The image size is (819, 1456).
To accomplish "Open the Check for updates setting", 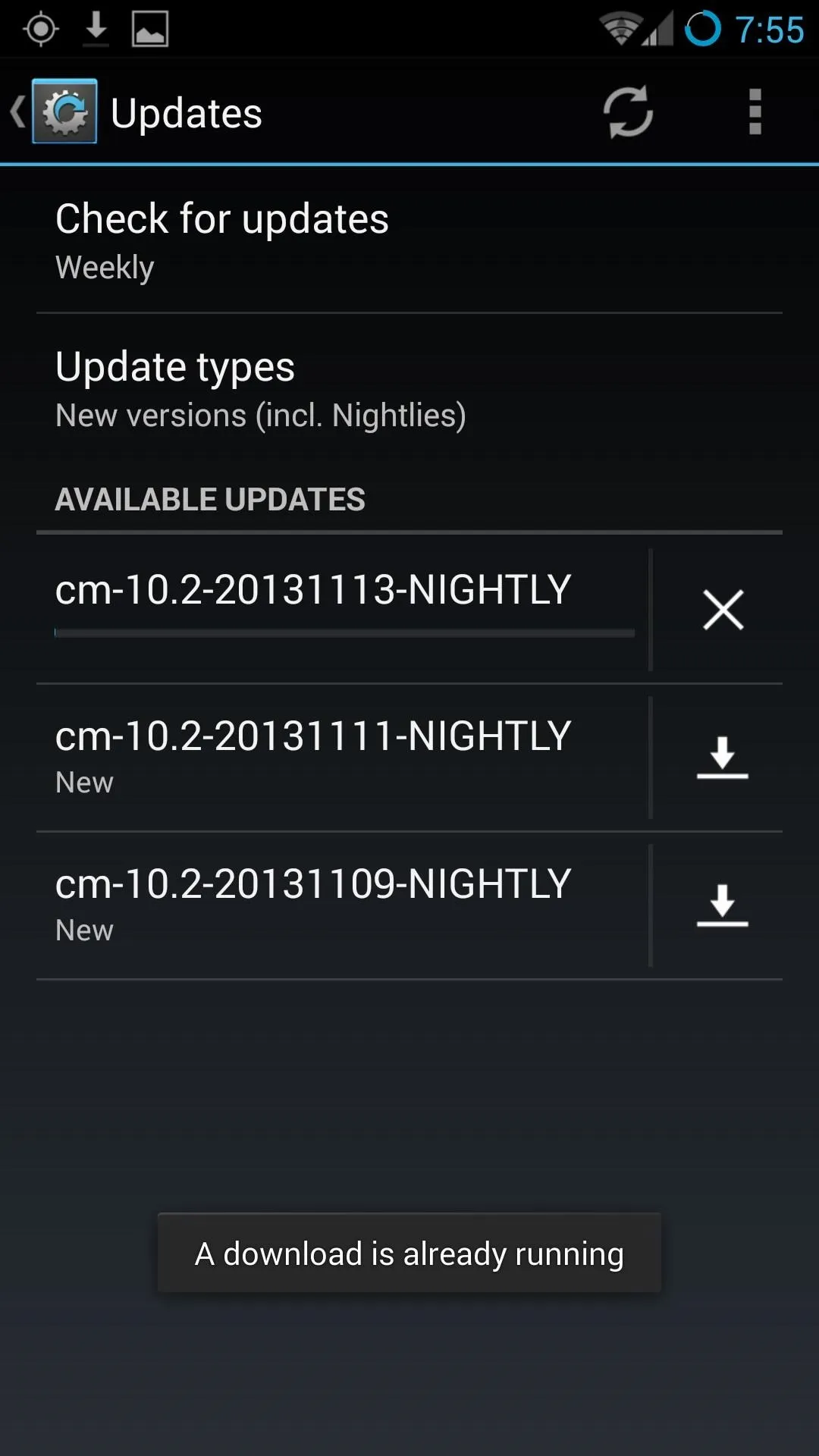I will pos(409,240).
